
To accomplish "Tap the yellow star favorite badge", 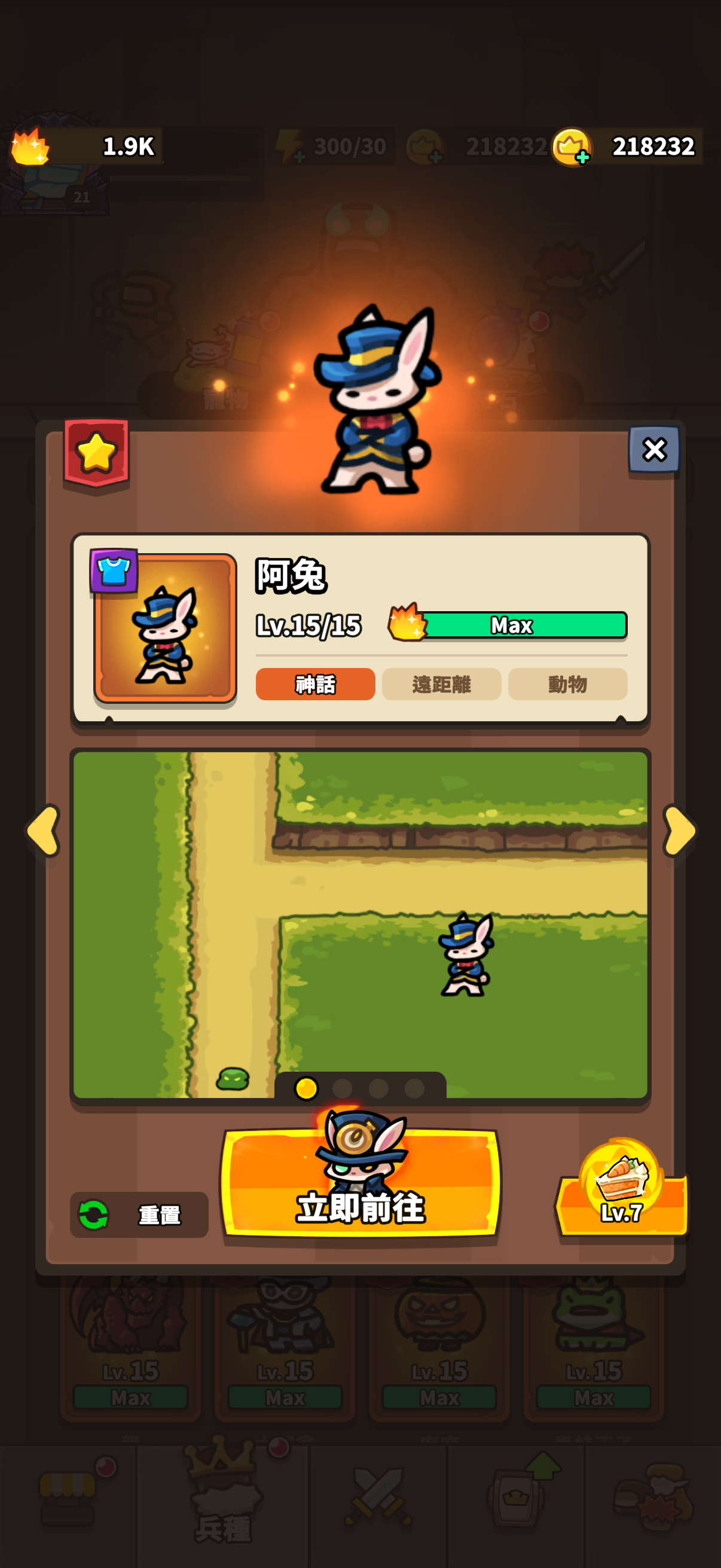I will [x=96, y=453].
